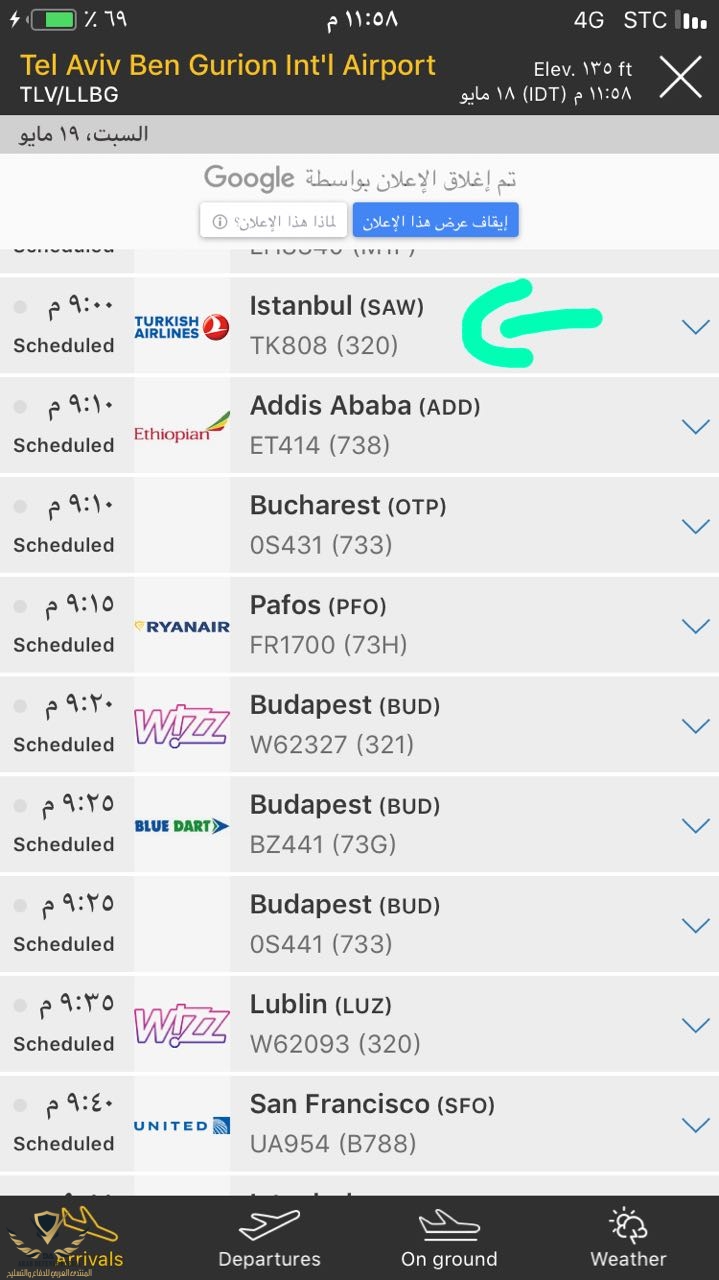This screenshot has height=1280, width=719.
Task: Expand Turkish Airlines TK808 flight details
Action: [x=695, y=327]
